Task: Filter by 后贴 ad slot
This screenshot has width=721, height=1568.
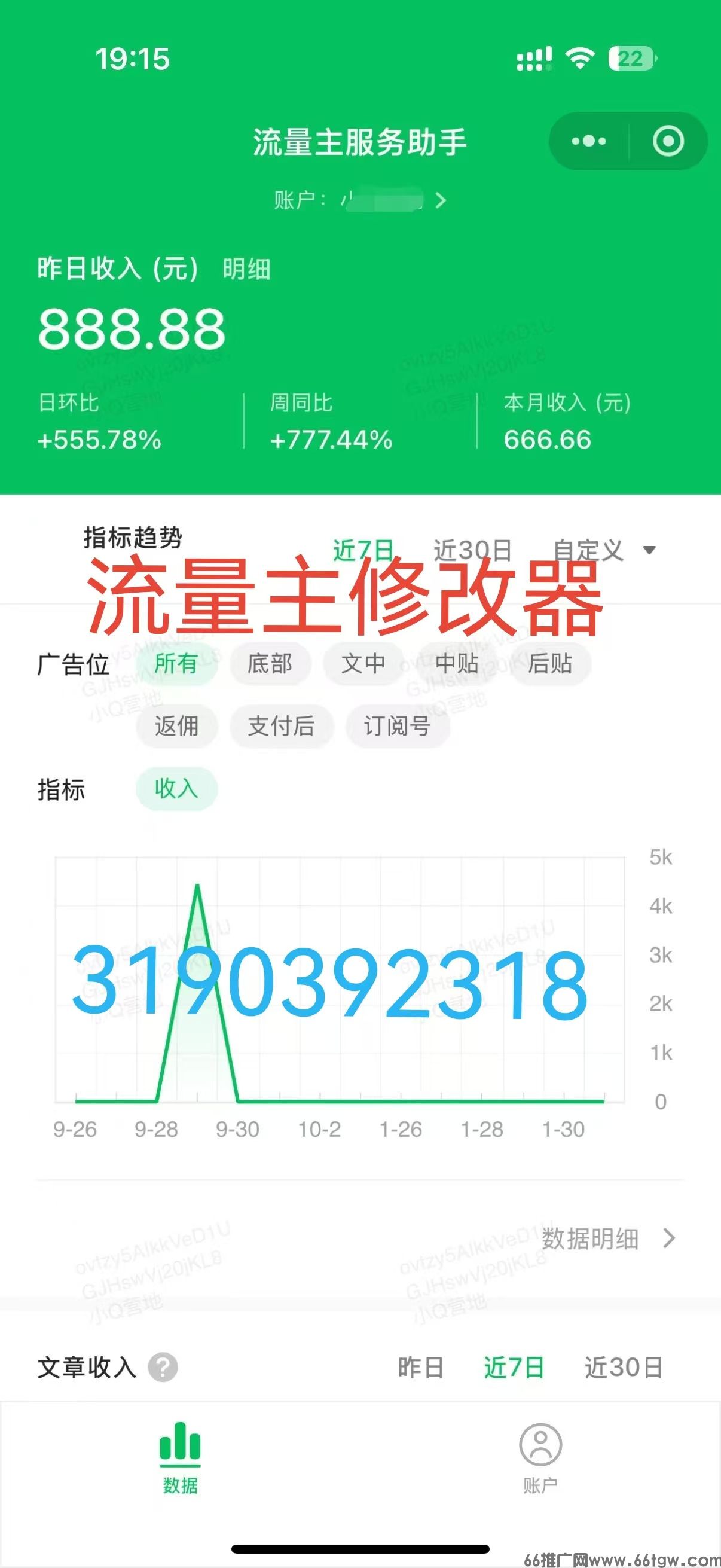Action: click(x=549, y=663)
